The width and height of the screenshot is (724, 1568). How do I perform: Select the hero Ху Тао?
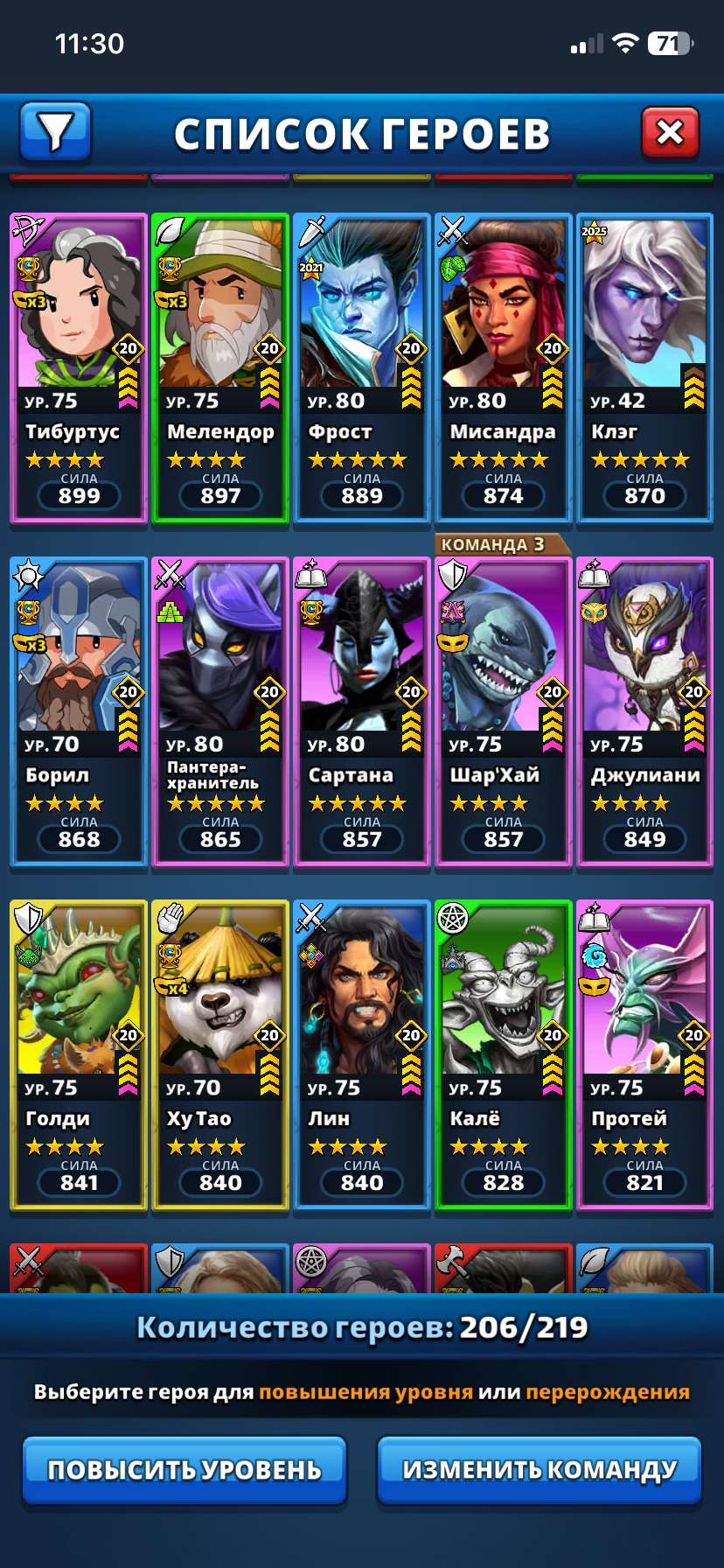220,1055
